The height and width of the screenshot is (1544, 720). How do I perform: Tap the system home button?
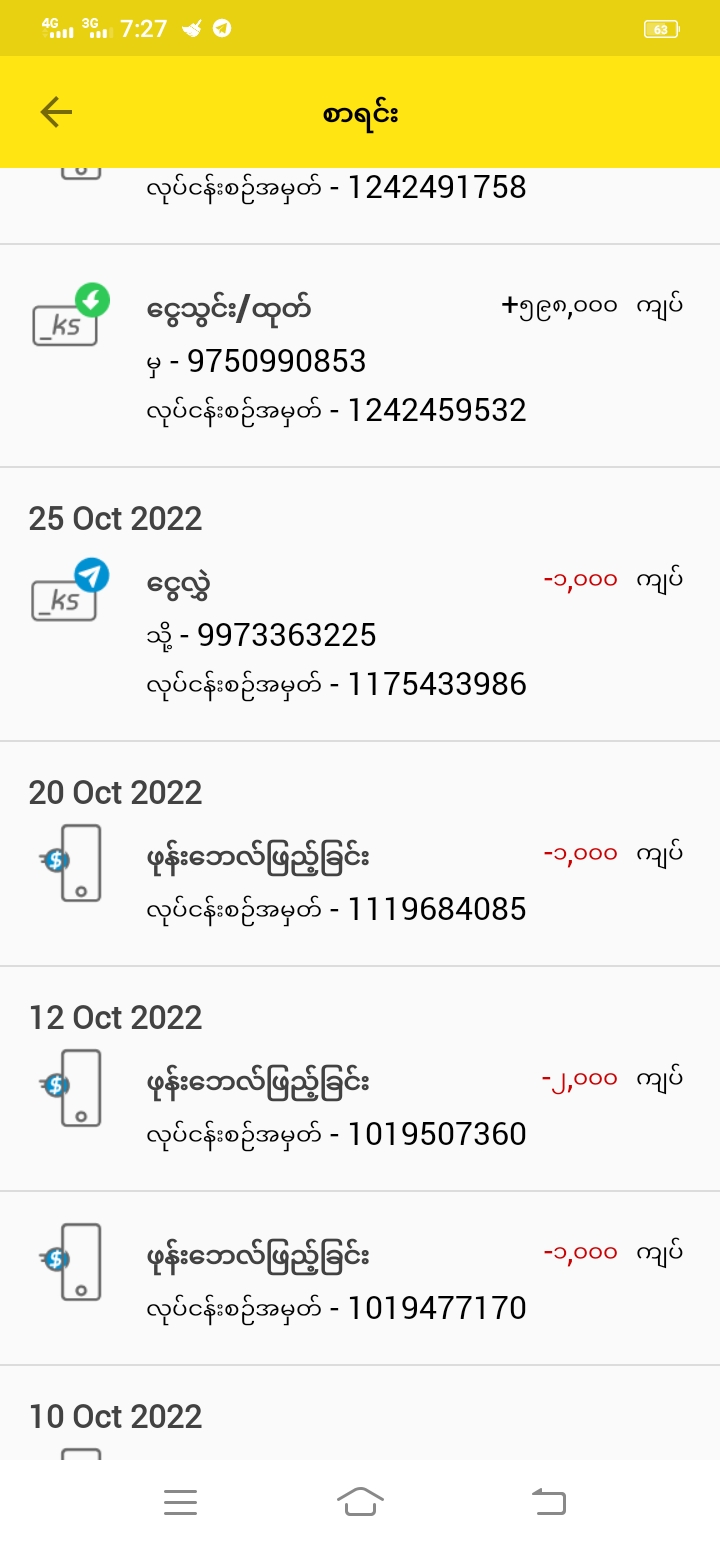tap(360, 1501)
